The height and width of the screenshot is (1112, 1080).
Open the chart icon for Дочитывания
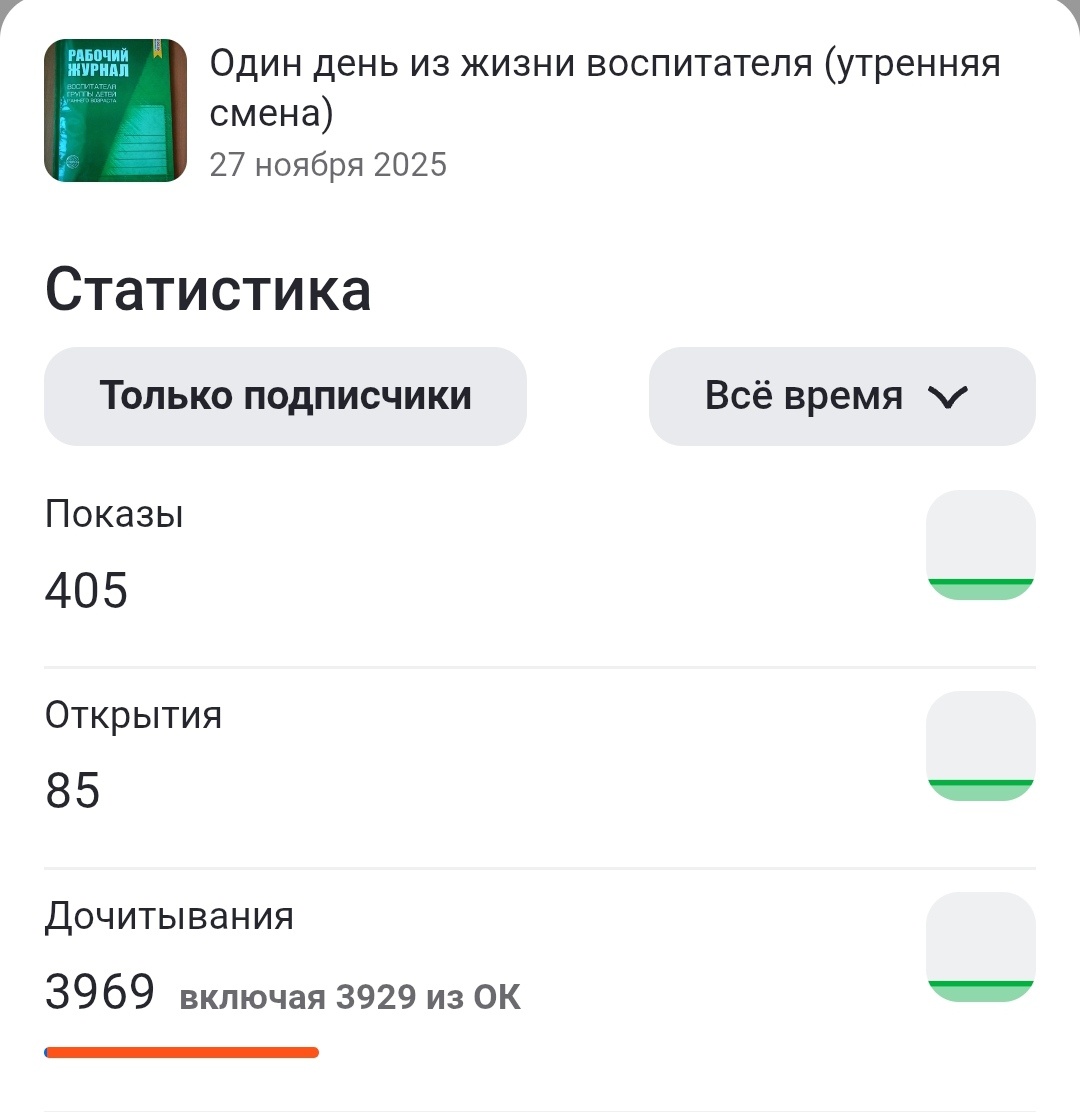pyautogui.click(x=980, y=948)
